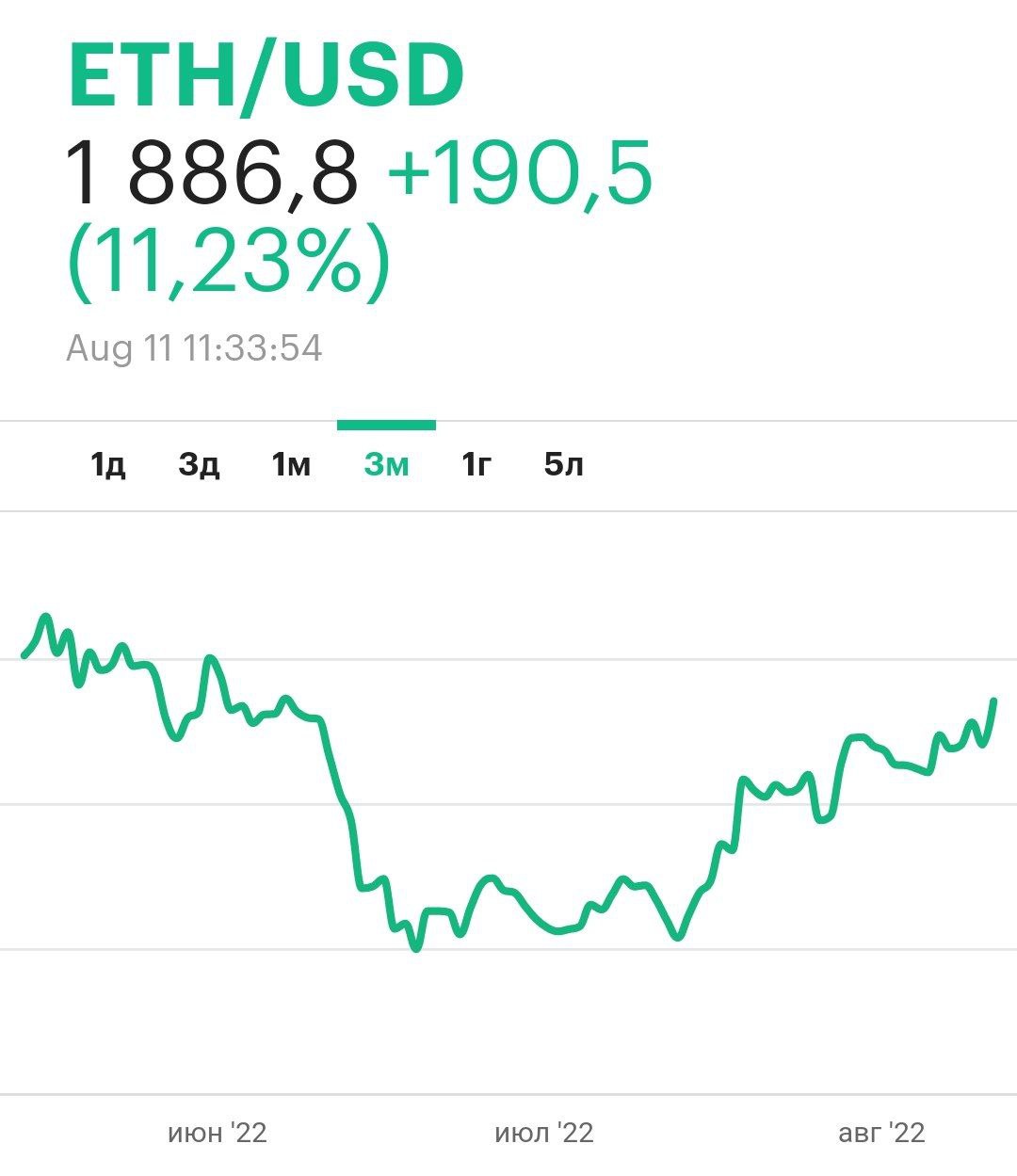View the 5л price history
Viewport: 1017px width, 1176px height.
coord(563,464)
